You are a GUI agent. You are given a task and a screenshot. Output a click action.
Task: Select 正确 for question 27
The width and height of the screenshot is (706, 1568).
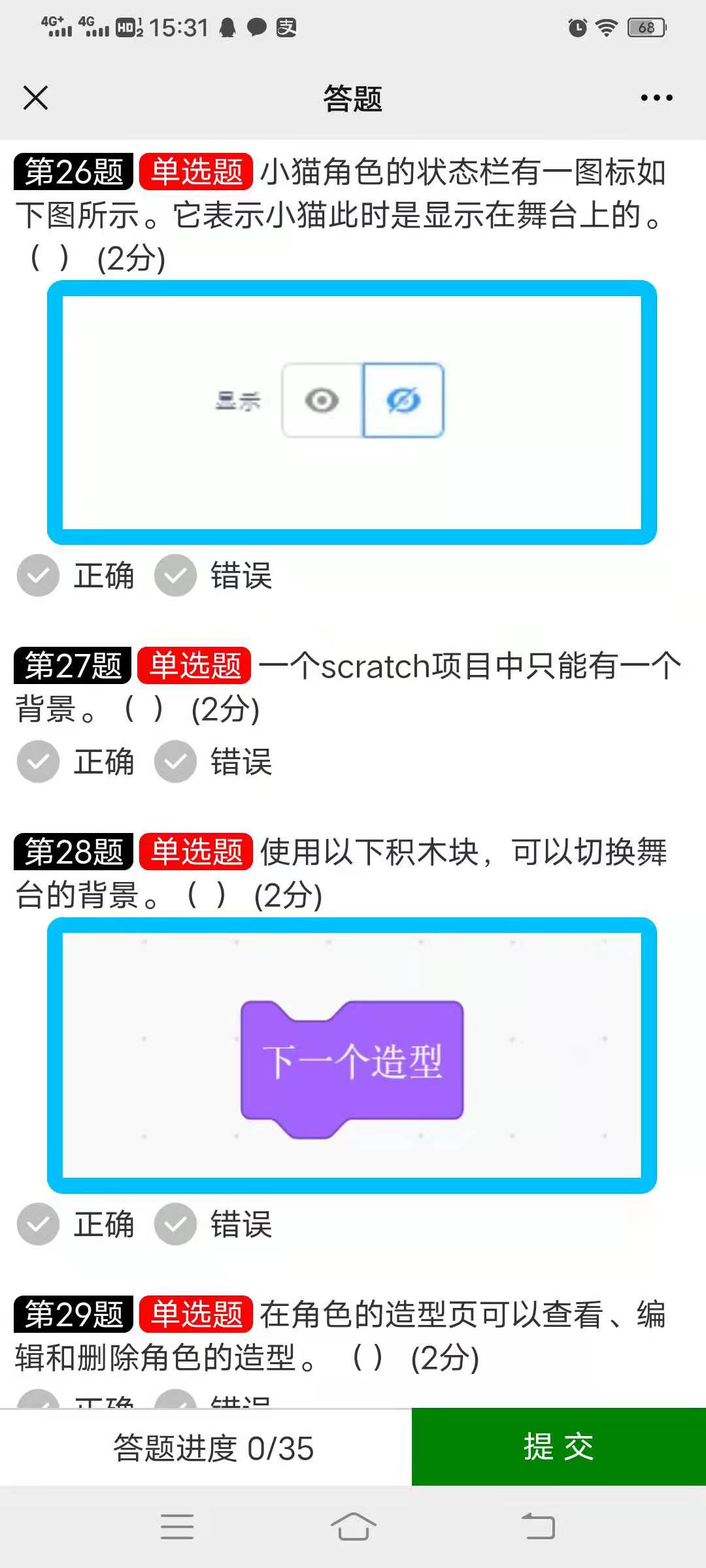37,761
